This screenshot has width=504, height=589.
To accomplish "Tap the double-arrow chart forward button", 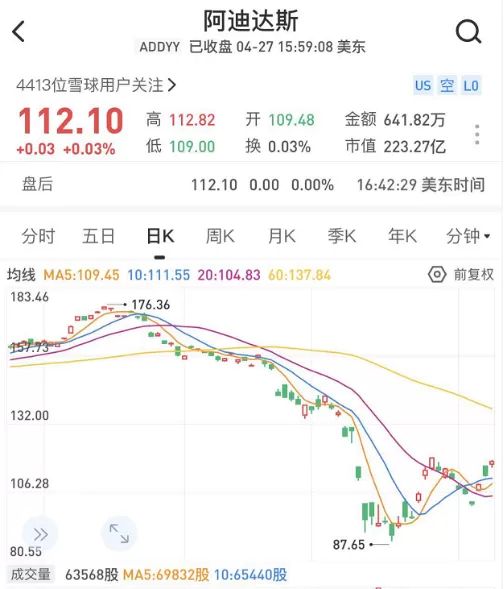I will (40, 534).
